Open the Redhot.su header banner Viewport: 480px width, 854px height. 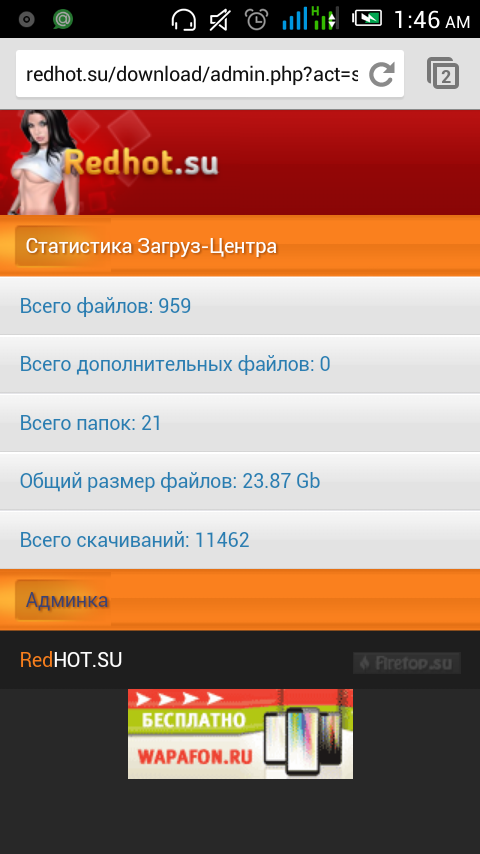pyautogui.click(x=240, y=162)
